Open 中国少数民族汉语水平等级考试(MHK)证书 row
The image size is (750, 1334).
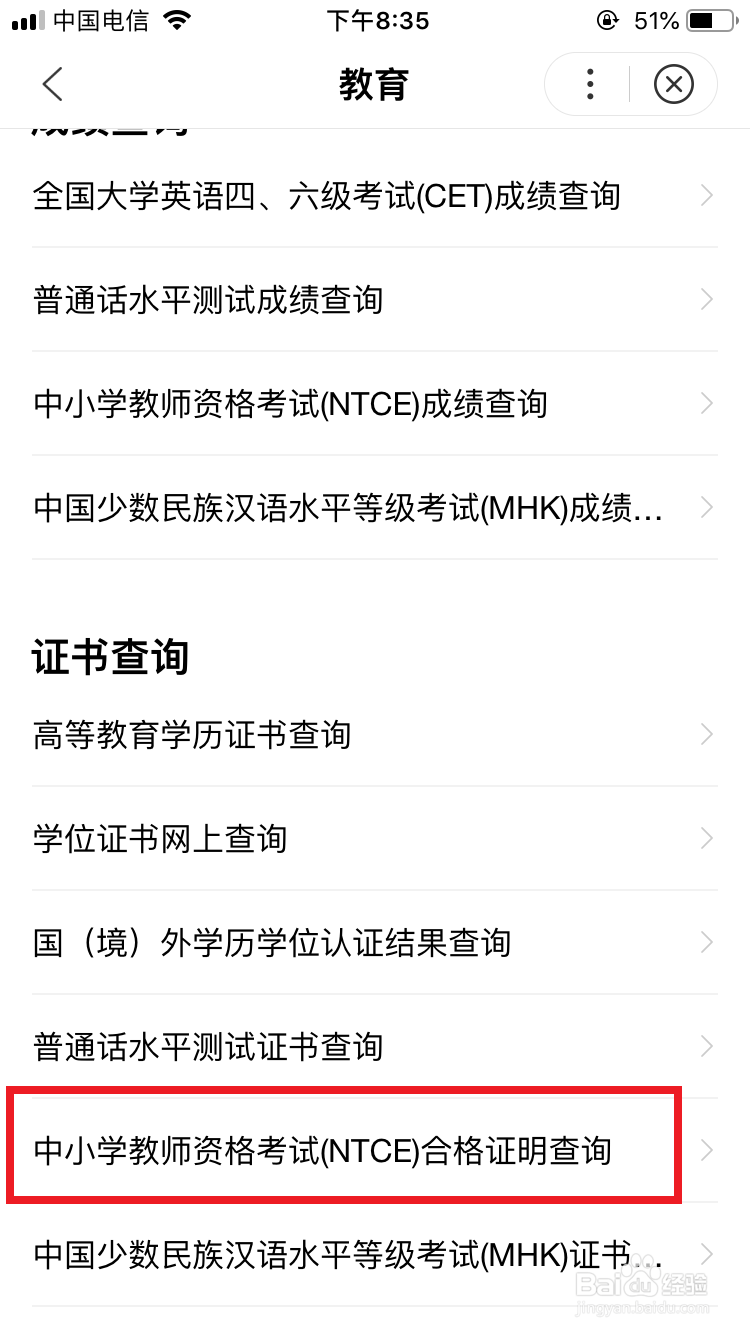click(x=375, y=1254)
